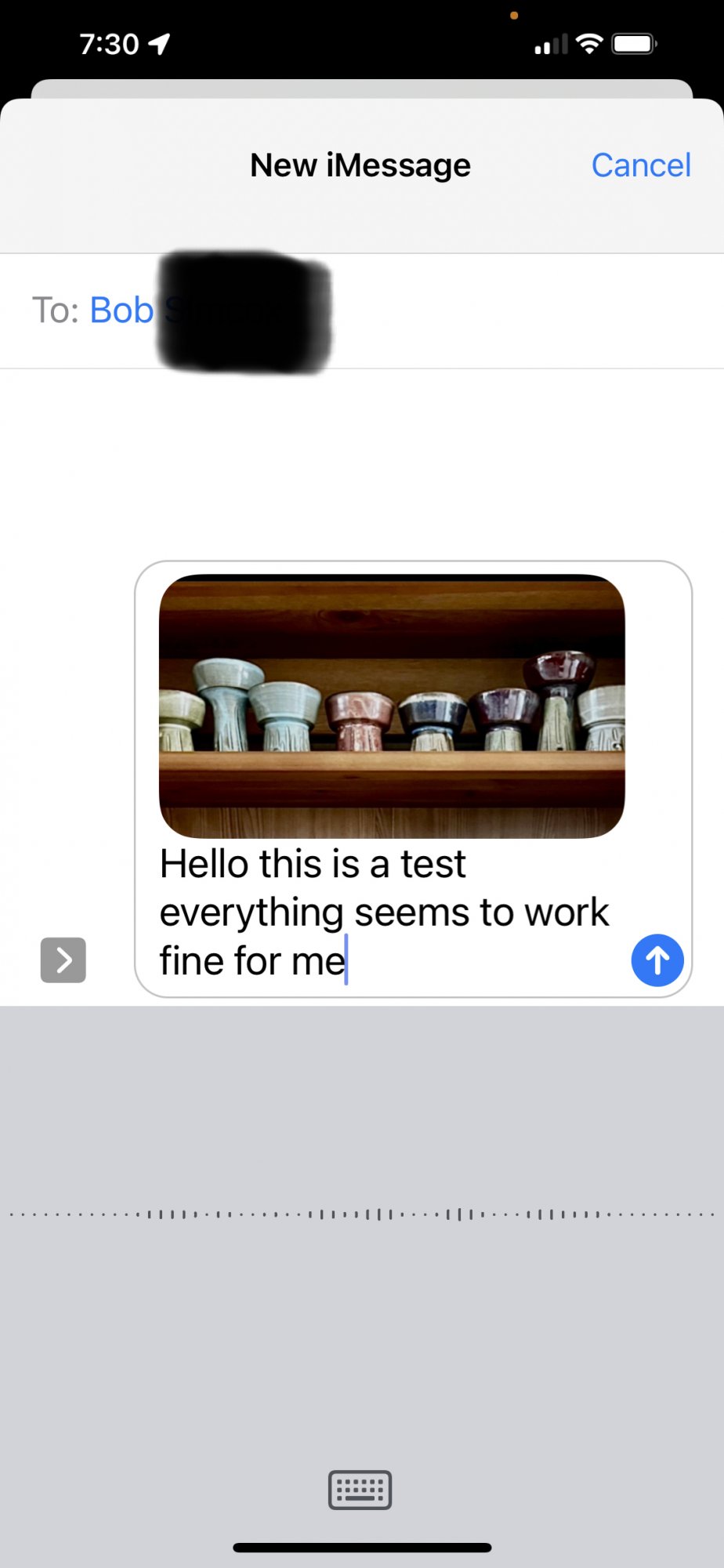This screenshot has height=1568, width=724.
Task: Cancel the new iMessage
Action: point(640,165)
